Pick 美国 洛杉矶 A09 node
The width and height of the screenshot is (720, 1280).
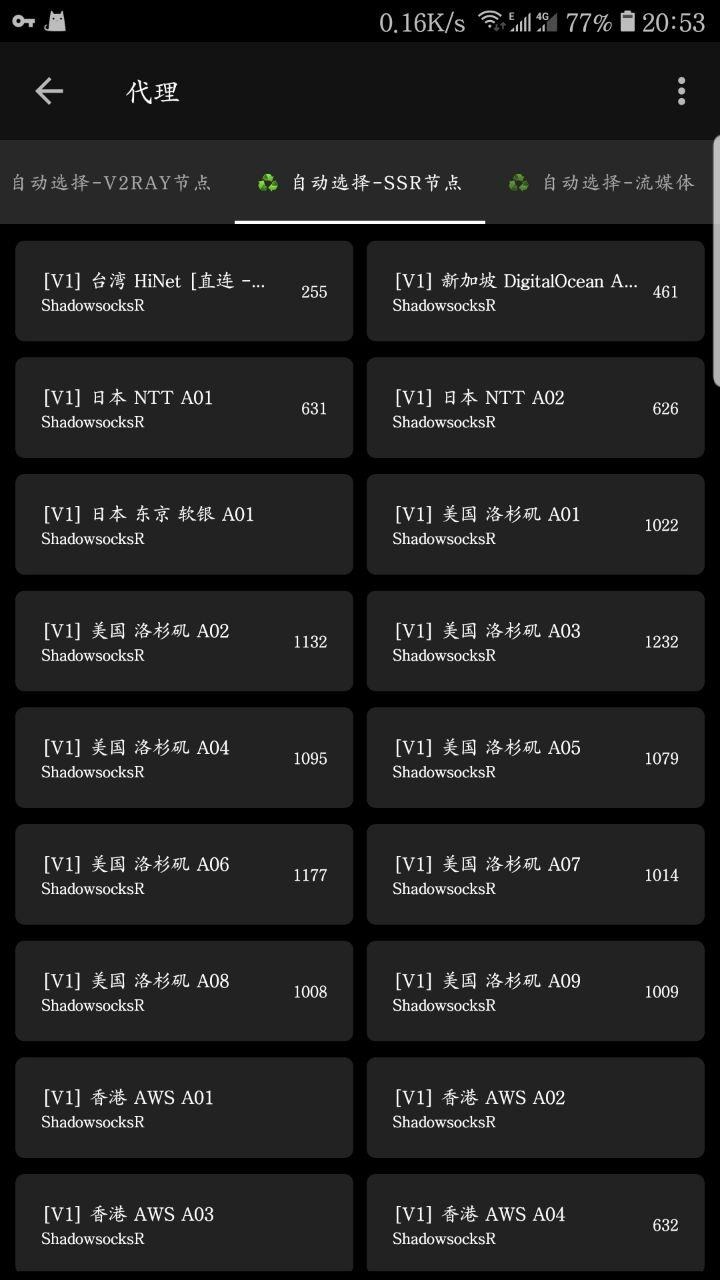[x=535, y=991]
